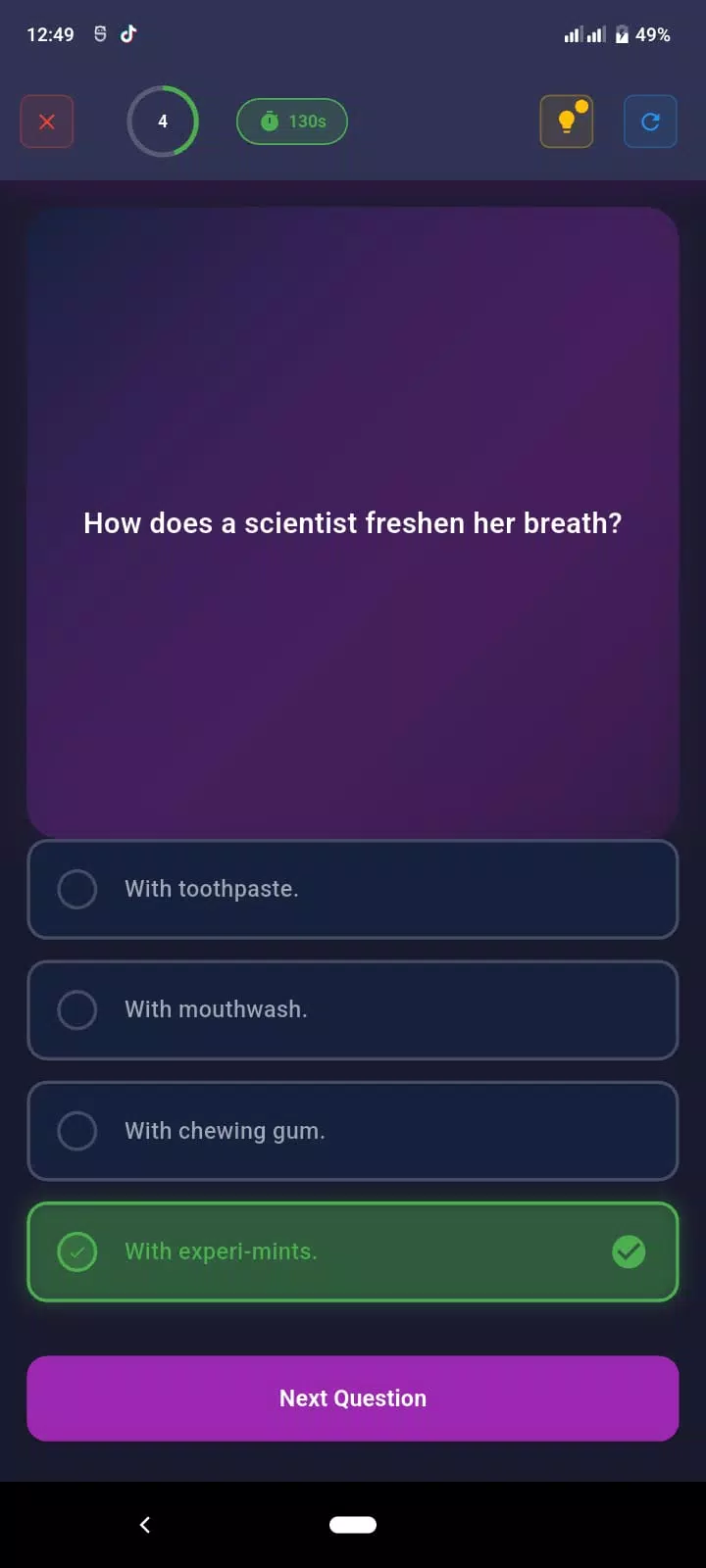Select the answer 'With toothpaste.'
The height and width of the screenshot is (1568, 706).
coord(353,889)
